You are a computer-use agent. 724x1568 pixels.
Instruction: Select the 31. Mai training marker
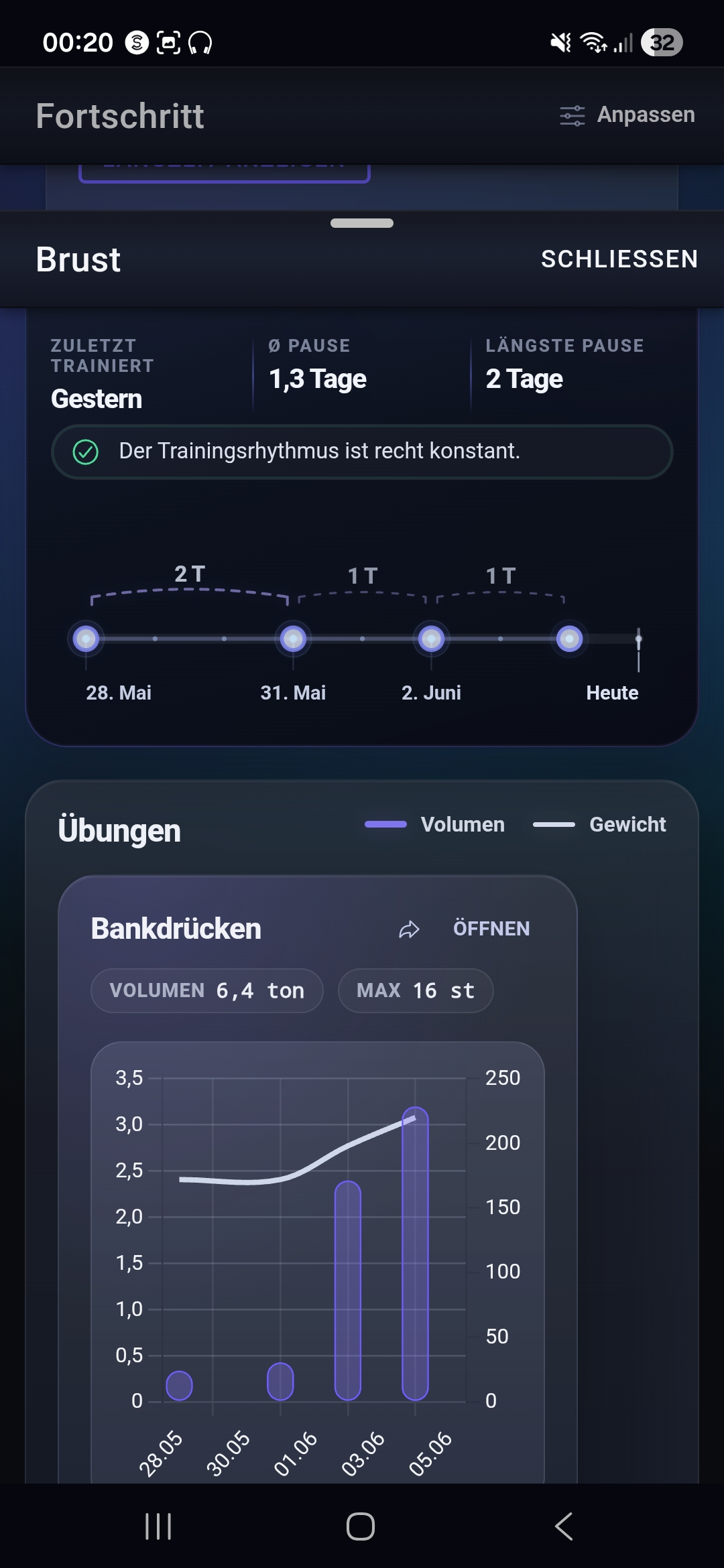click(293, 639)
